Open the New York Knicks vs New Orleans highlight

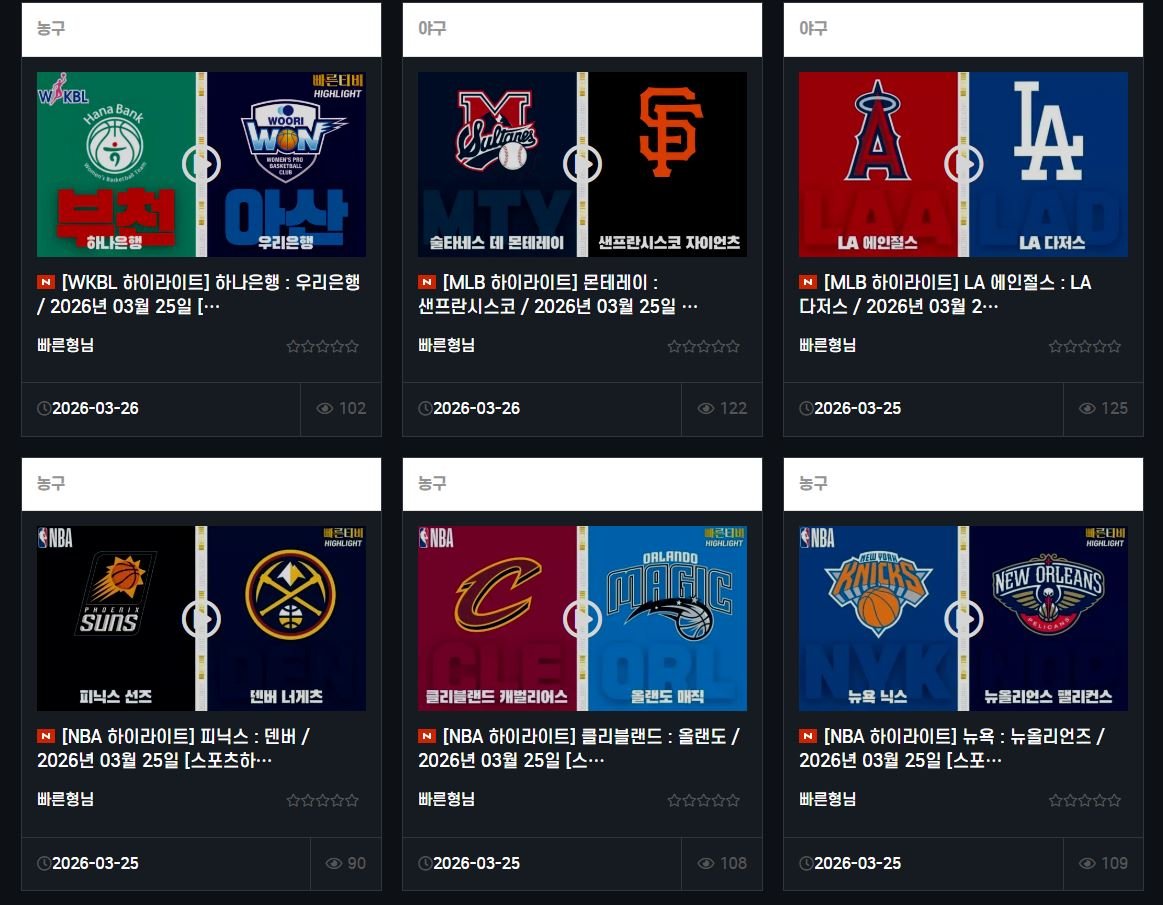click(963, 619)
